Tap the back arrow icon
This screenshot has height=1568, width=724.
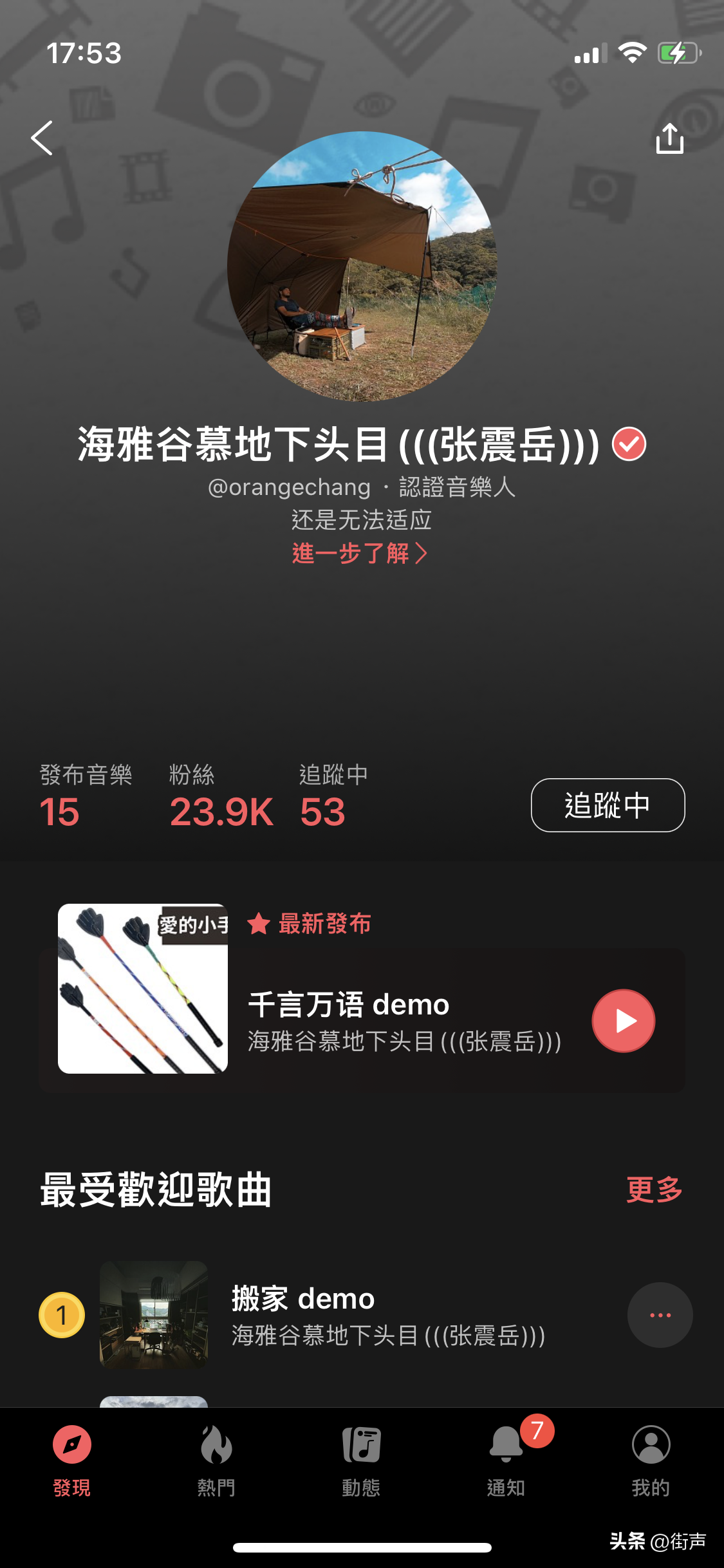coord(41,138)
